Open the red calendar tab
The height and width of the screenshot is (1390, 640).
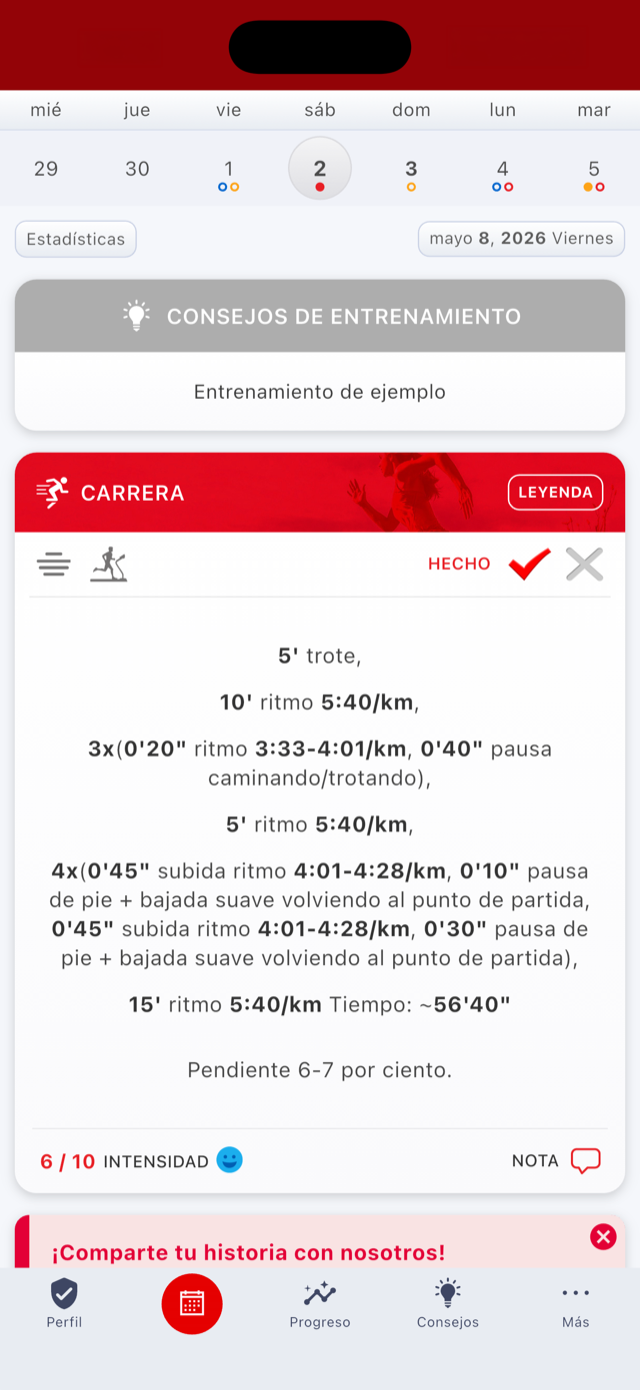[192, 1303]
